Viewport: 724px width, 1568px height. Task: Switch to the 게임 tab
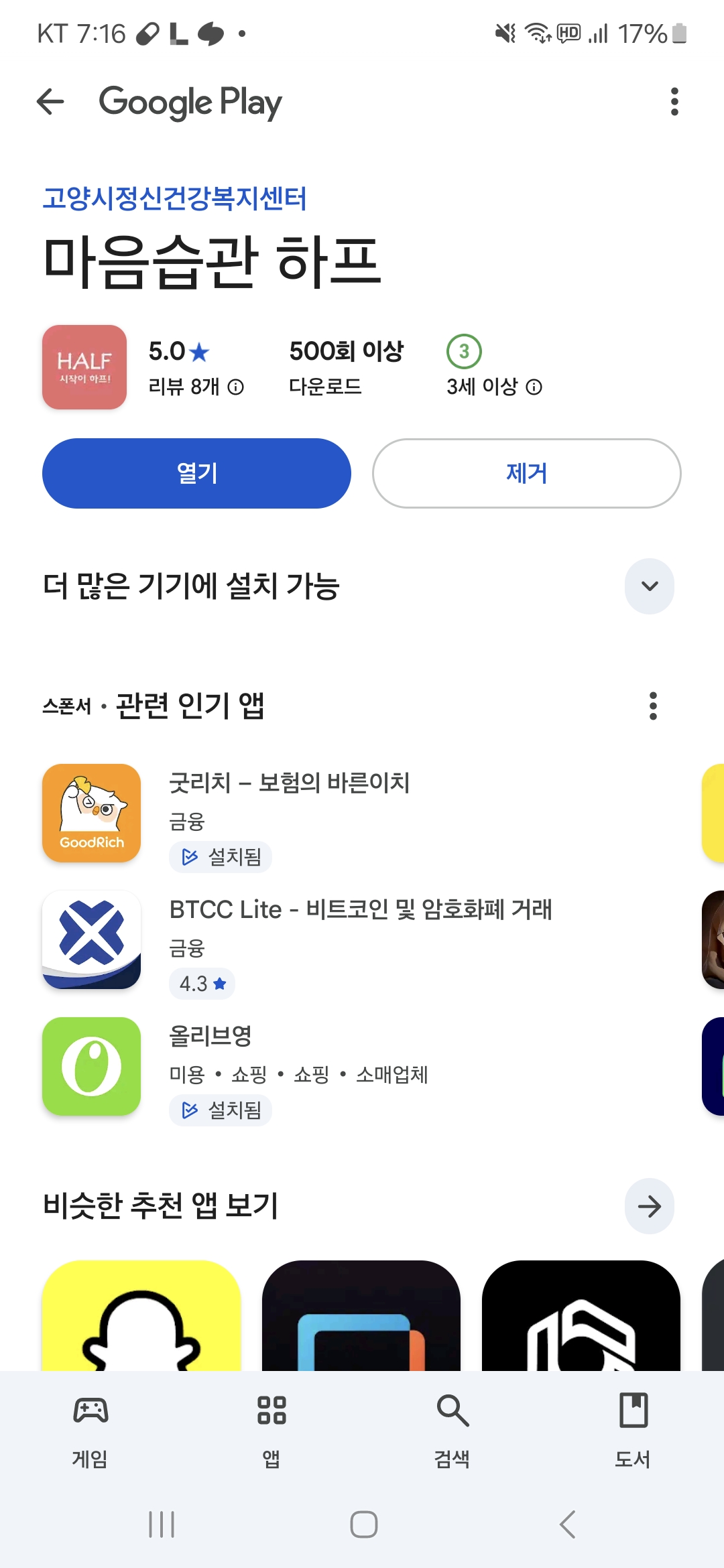point(90,1429)
